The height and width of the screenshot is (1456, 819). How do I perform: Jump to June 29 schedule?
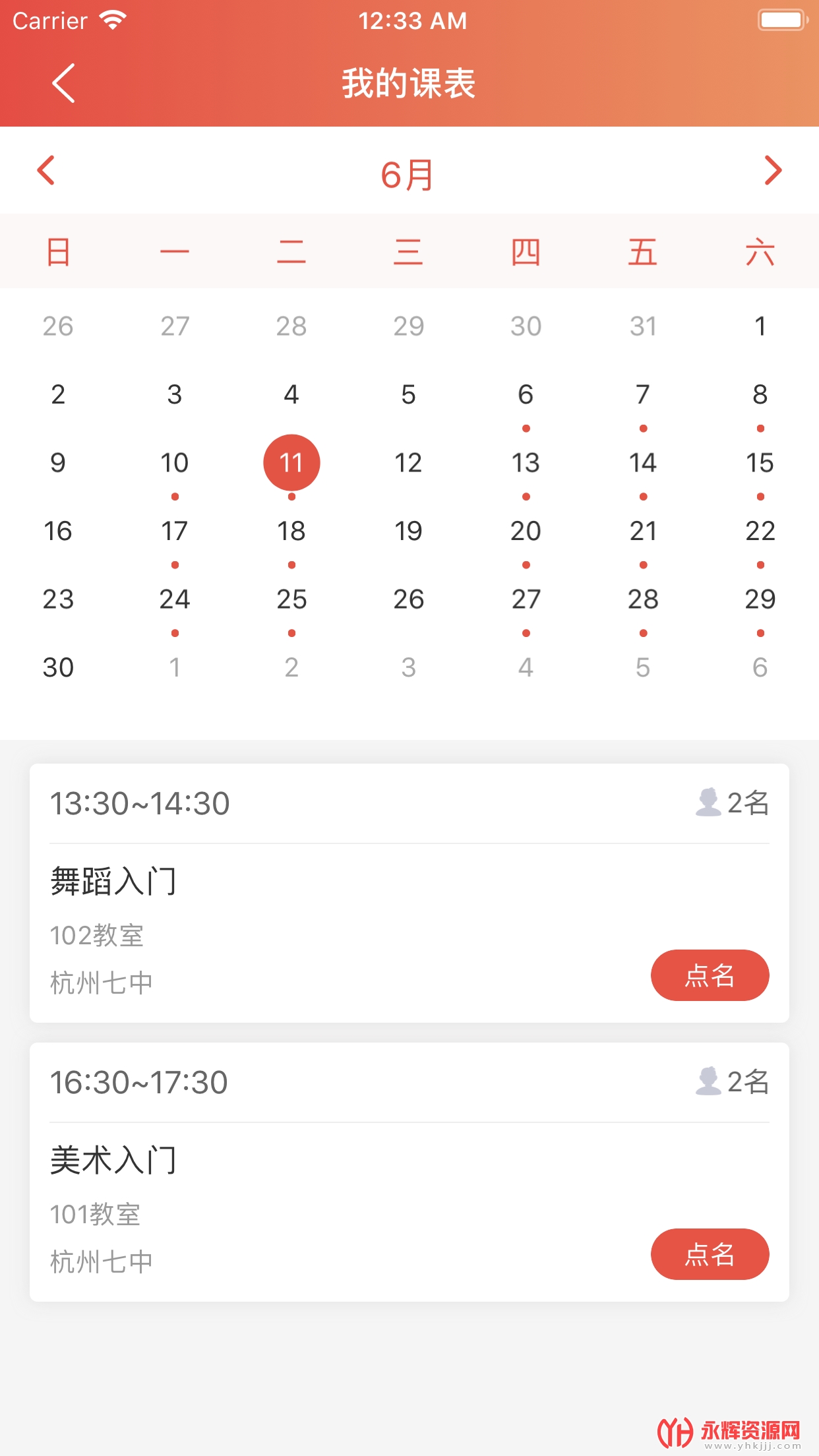coord(760,599)
